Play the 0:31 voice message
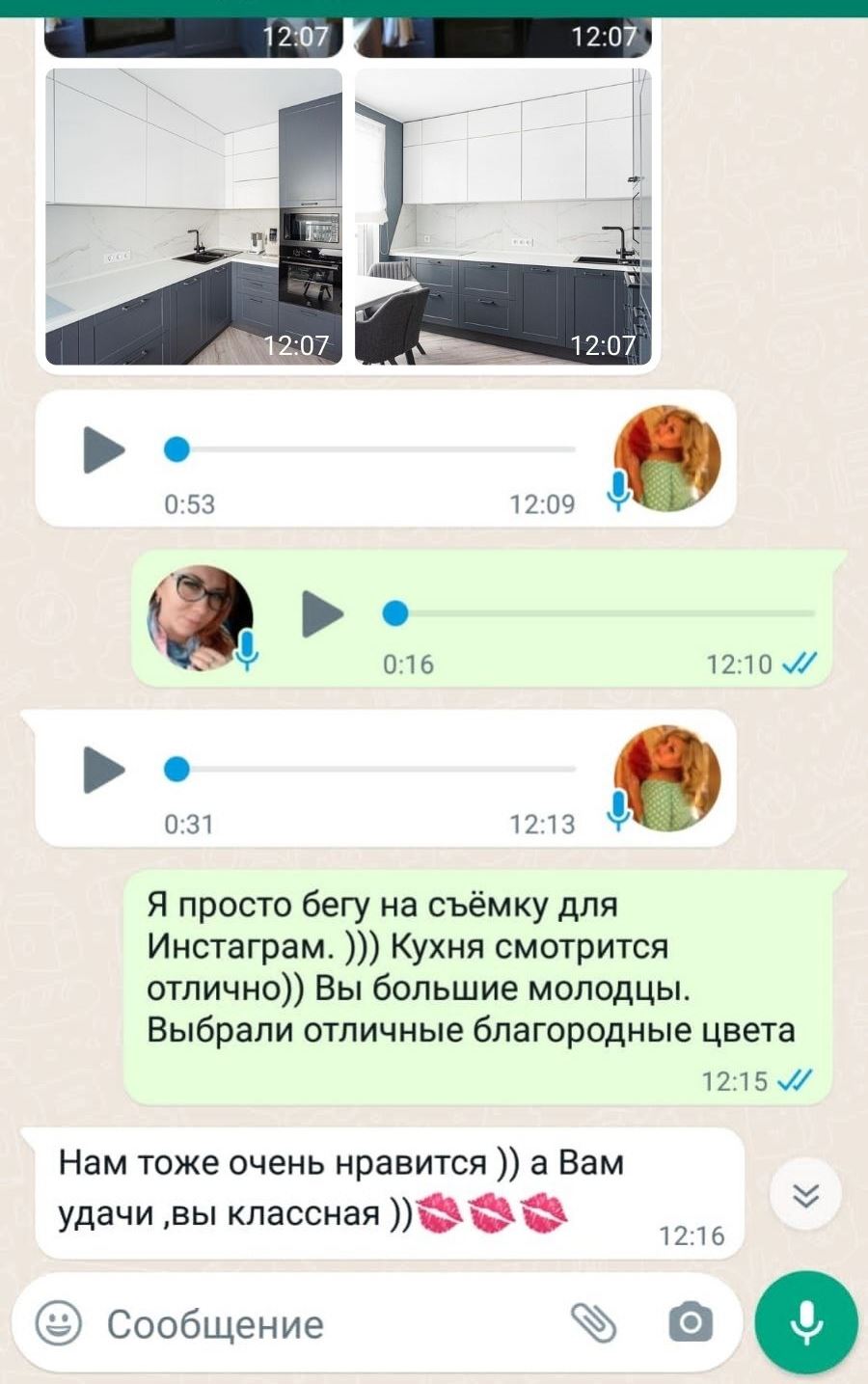 (104, 770)
